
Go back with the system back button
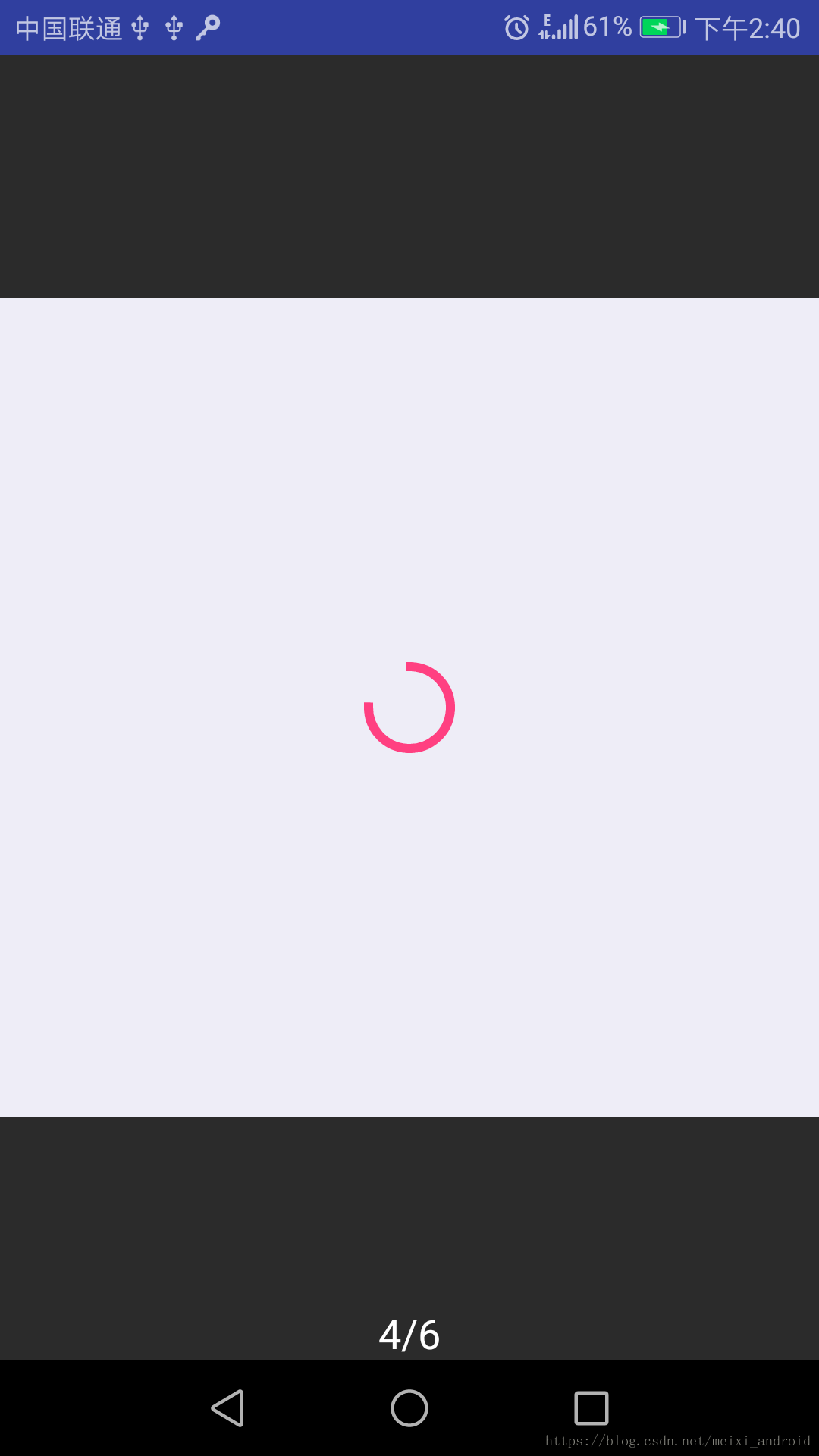(227, 1408)
